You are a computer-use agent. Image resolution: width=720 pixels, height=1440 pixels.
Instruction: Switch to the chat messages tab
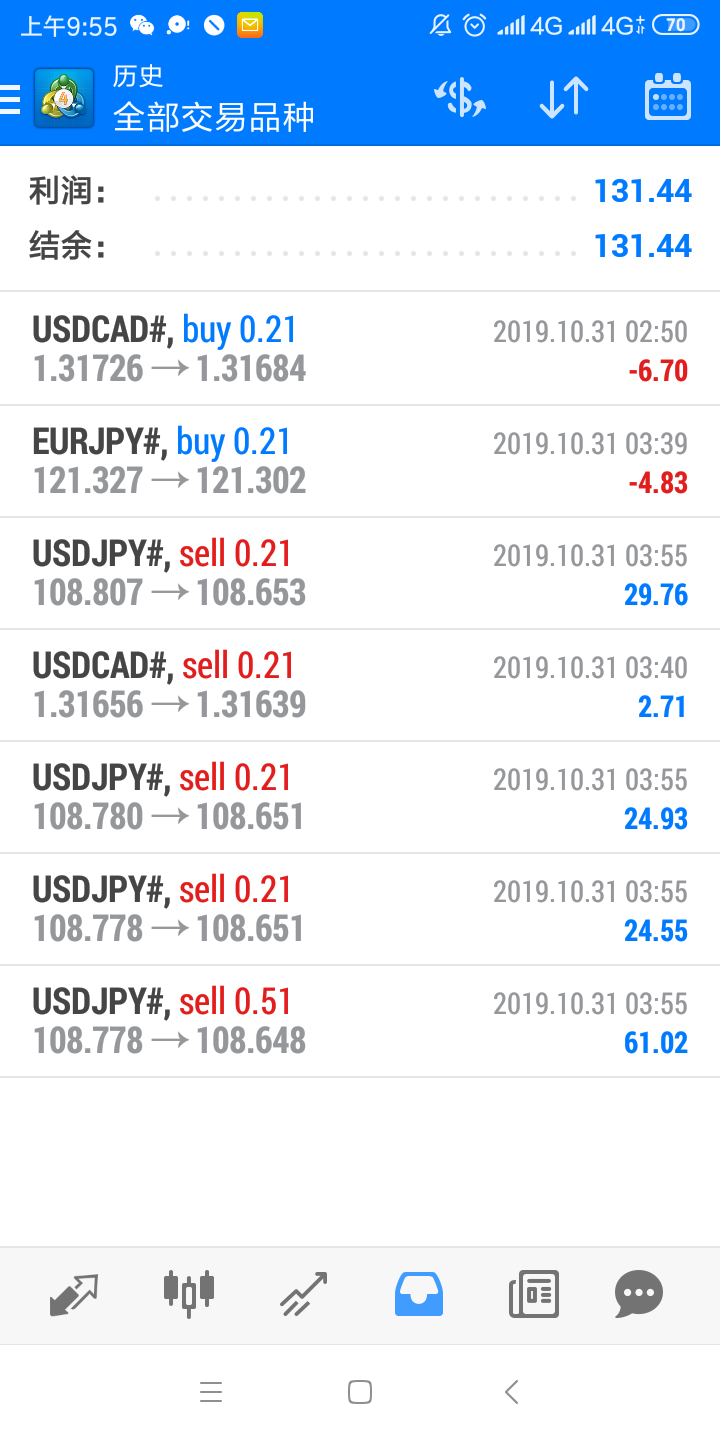[638, 1294]
